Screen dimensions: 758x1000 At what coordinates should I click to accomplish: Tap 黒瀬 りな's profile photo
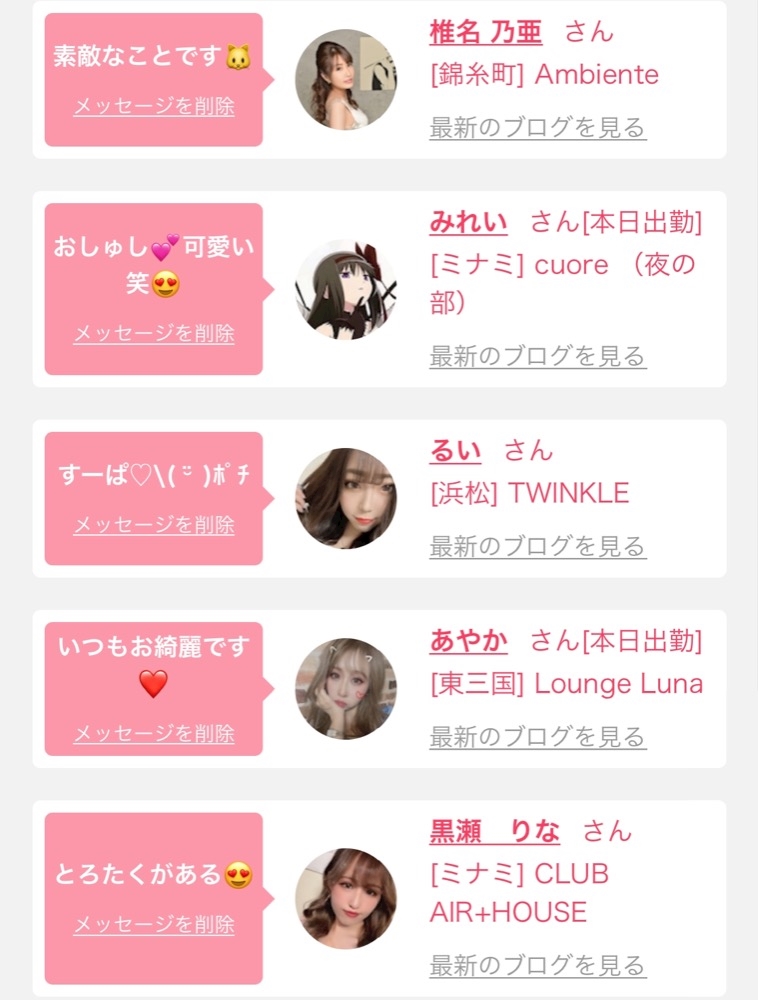346,899
